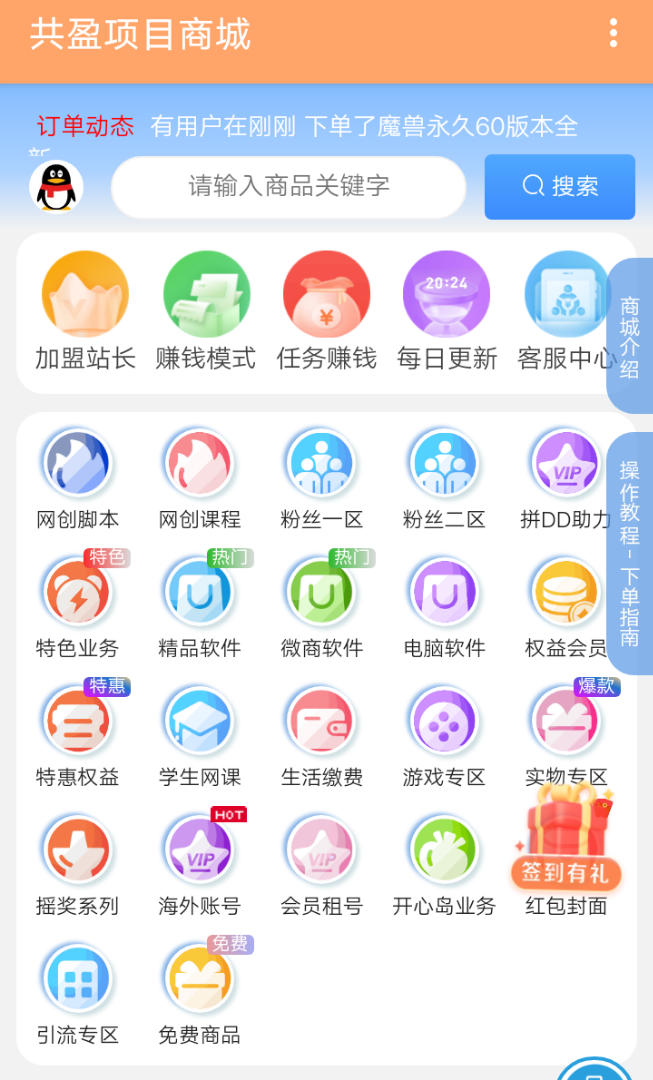
Task: Tap the QQ penguin icon
Action: 57,187
